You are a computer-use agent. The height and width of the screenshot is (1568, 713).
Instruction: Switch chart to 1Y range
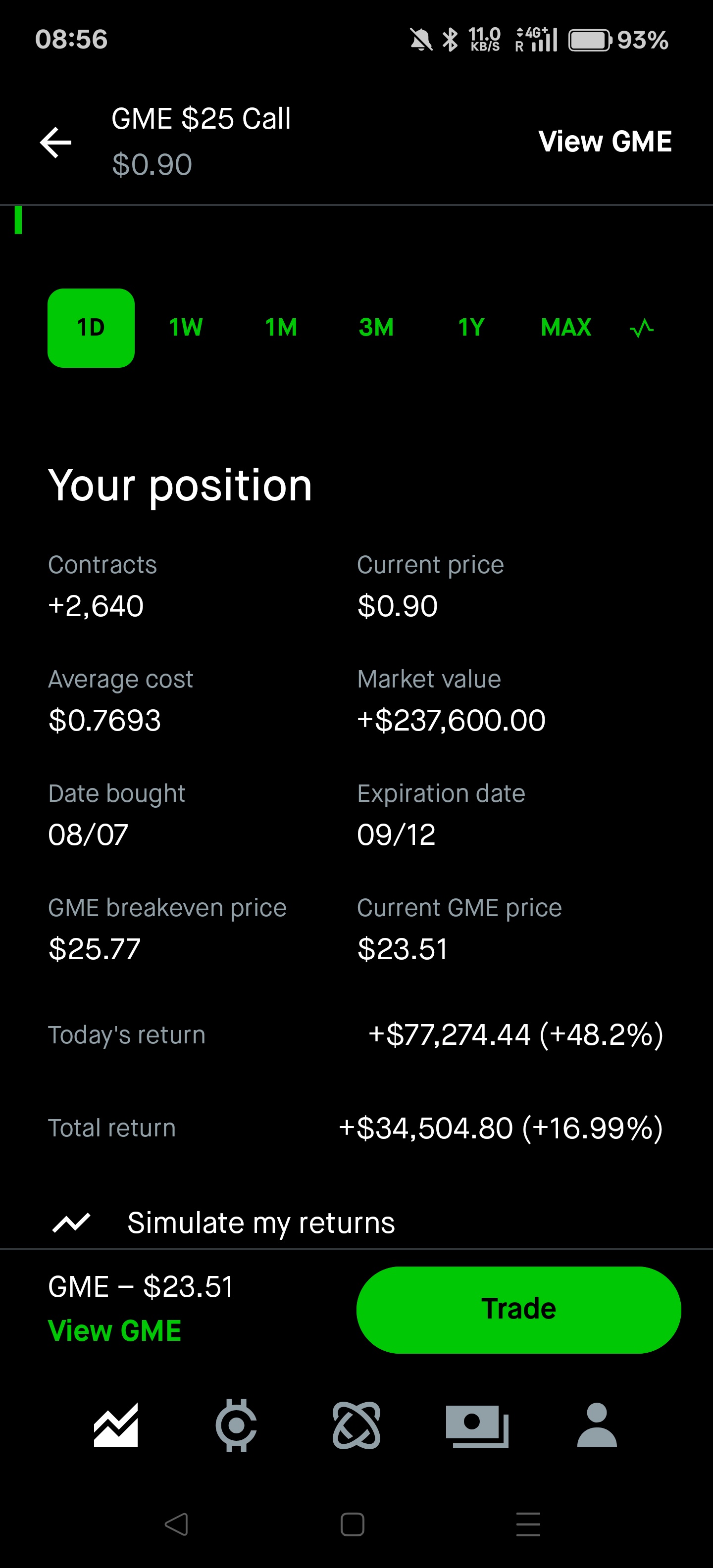click(x=471, y=328)
